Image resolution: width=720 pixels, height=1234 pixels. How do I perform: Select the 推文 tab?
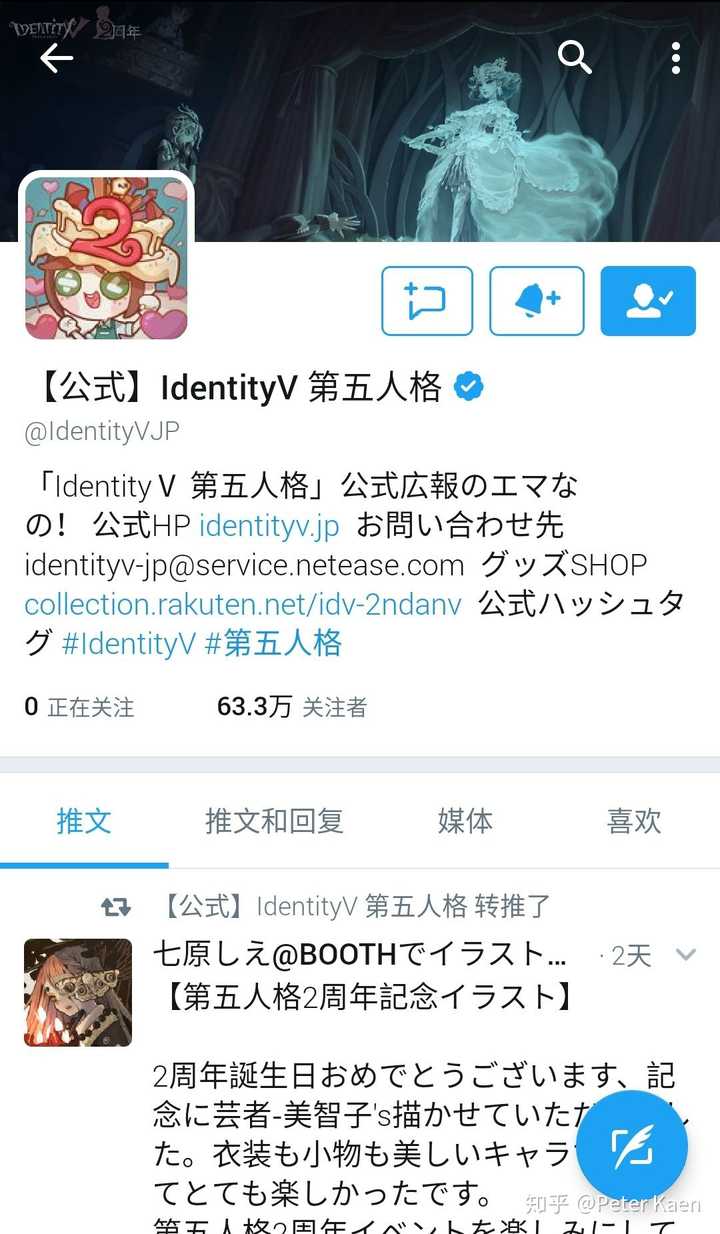tap(84, 821)
